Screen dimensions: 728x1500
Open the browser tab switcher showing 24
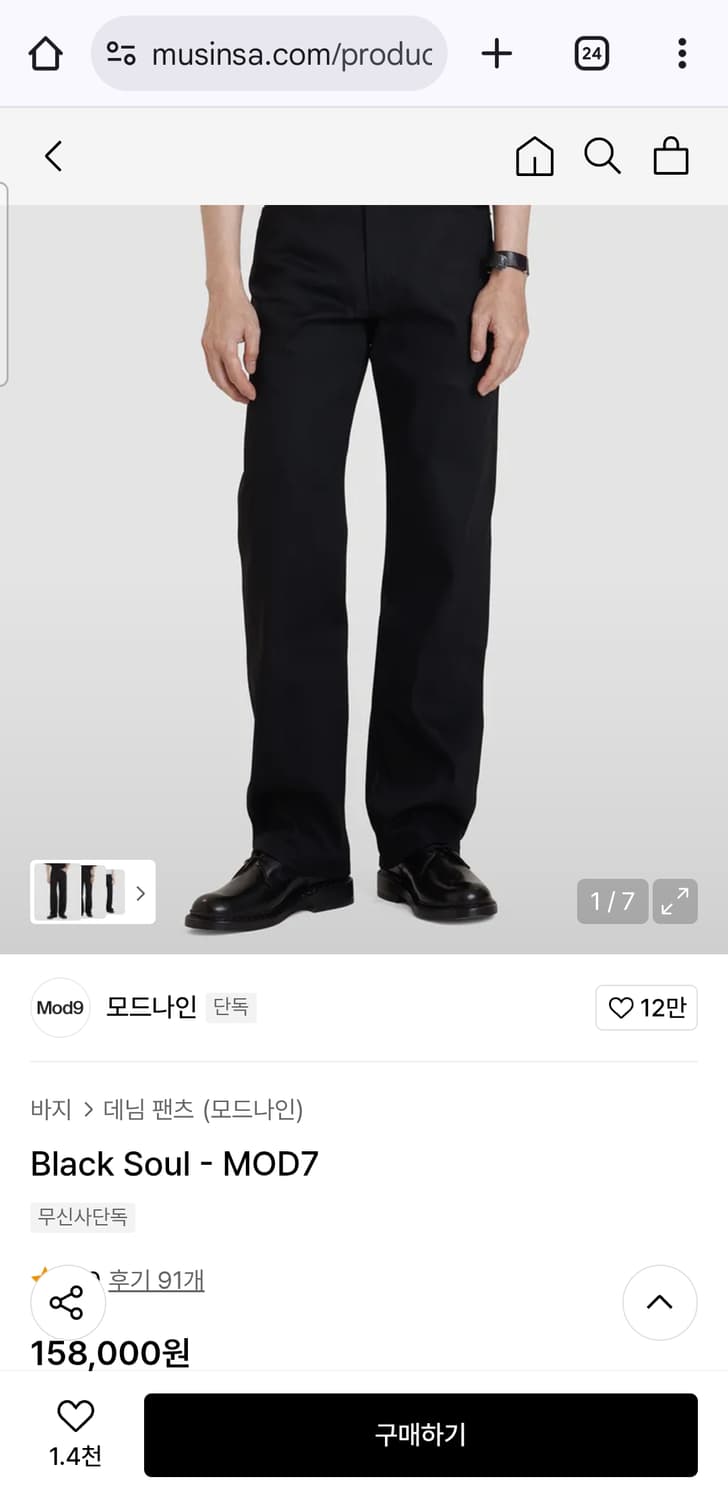coord(591,53)
